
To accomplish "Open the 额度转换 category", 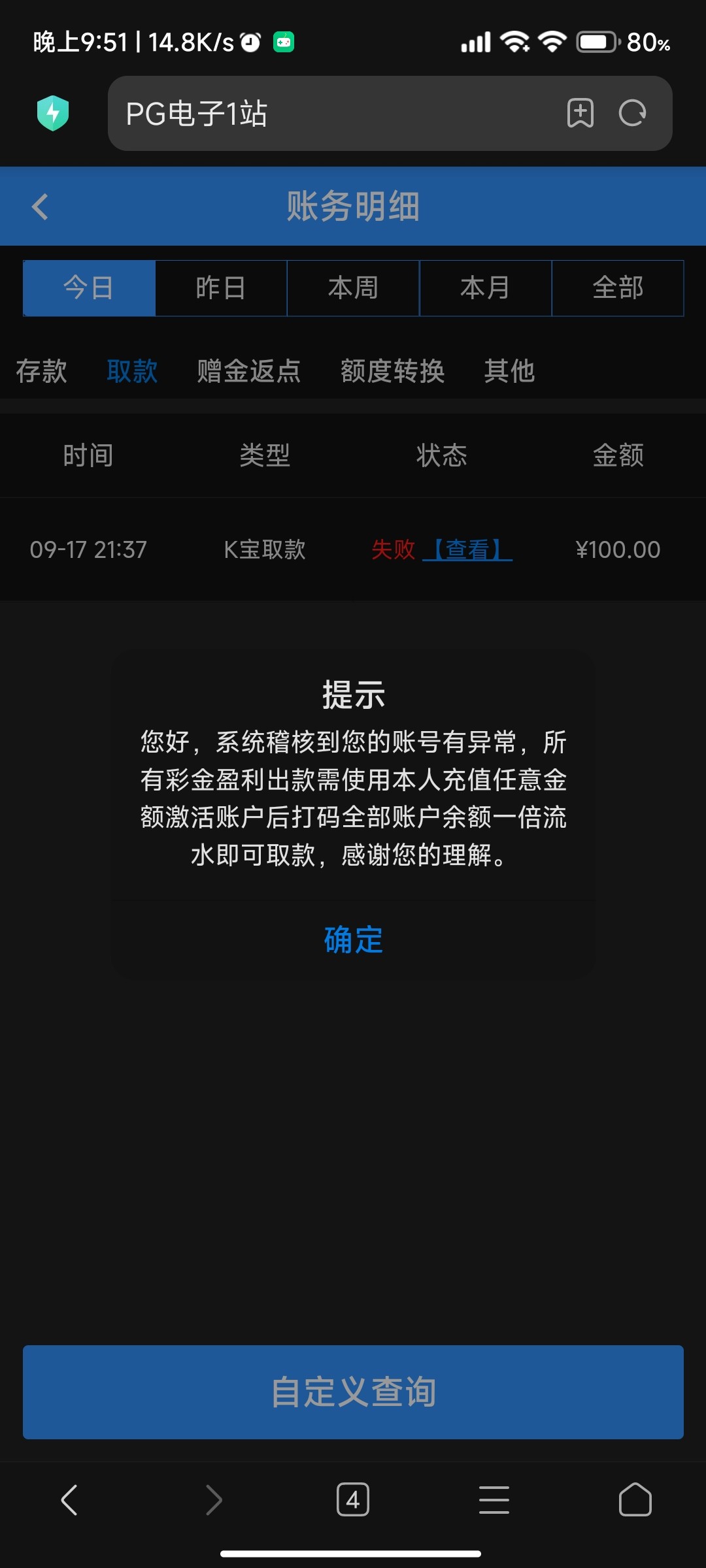I will (x=392, y=371).
